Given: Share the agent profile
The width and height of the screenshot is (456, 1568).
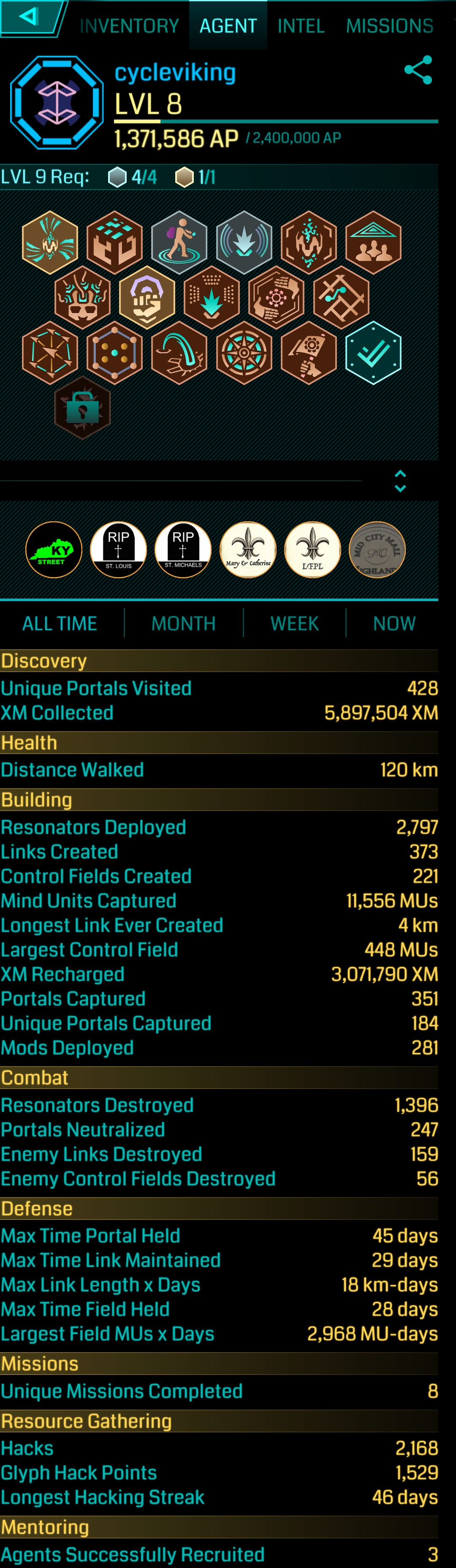Looking at the screenshot, I should tap(418, 70).
